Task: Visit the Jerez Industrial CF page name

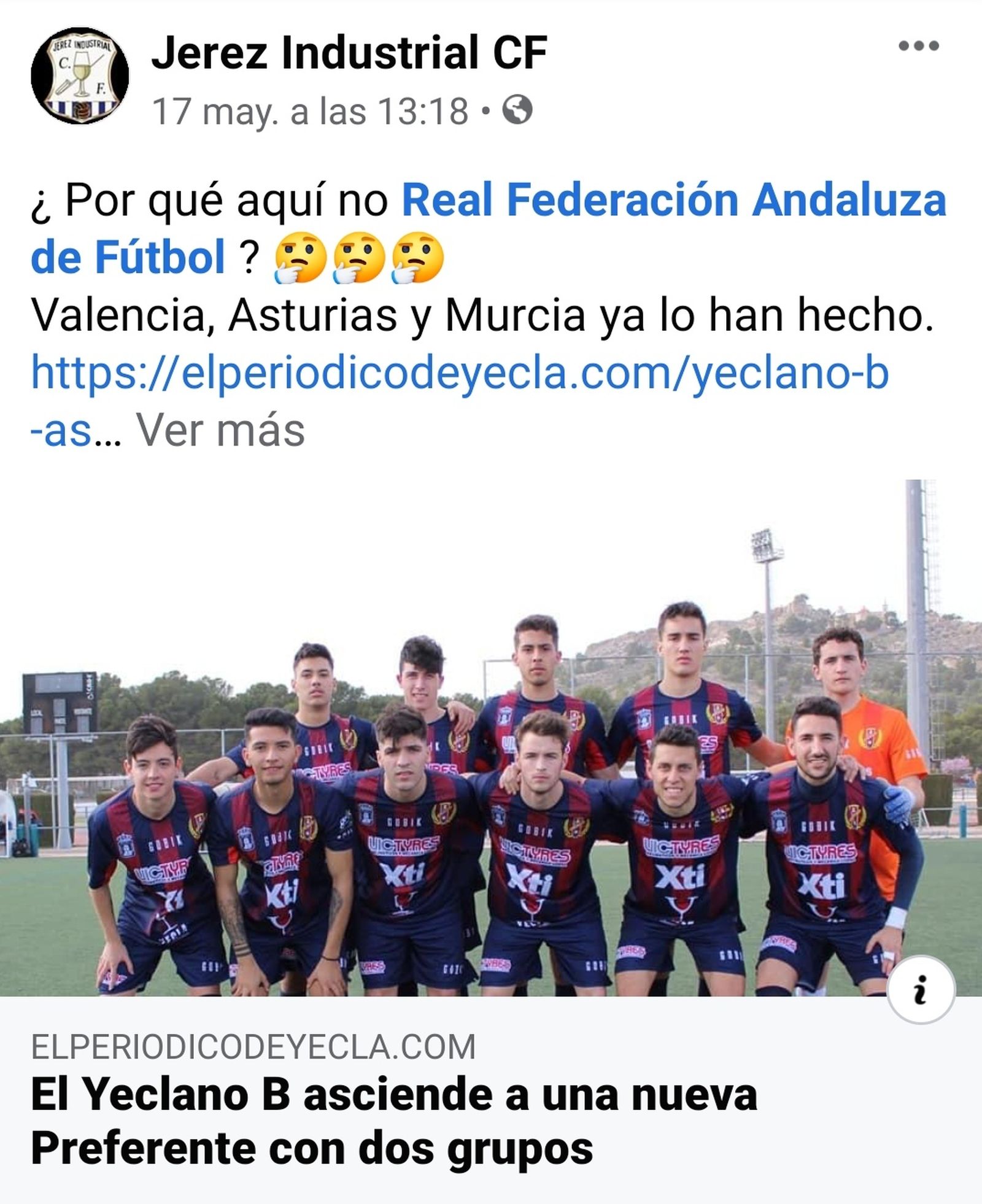Action: pos(349,53)
